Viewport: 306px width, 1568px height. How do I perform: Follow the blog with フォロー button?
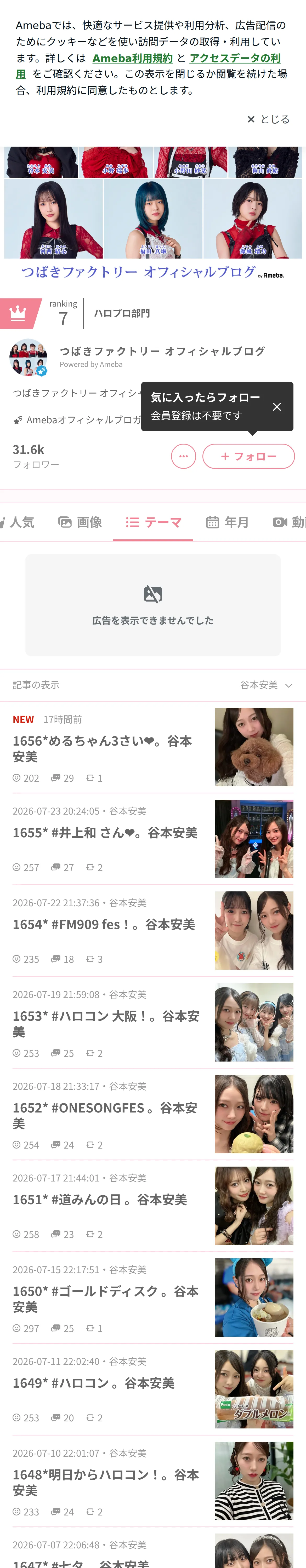pyautogui.click(x=248, y=457)
